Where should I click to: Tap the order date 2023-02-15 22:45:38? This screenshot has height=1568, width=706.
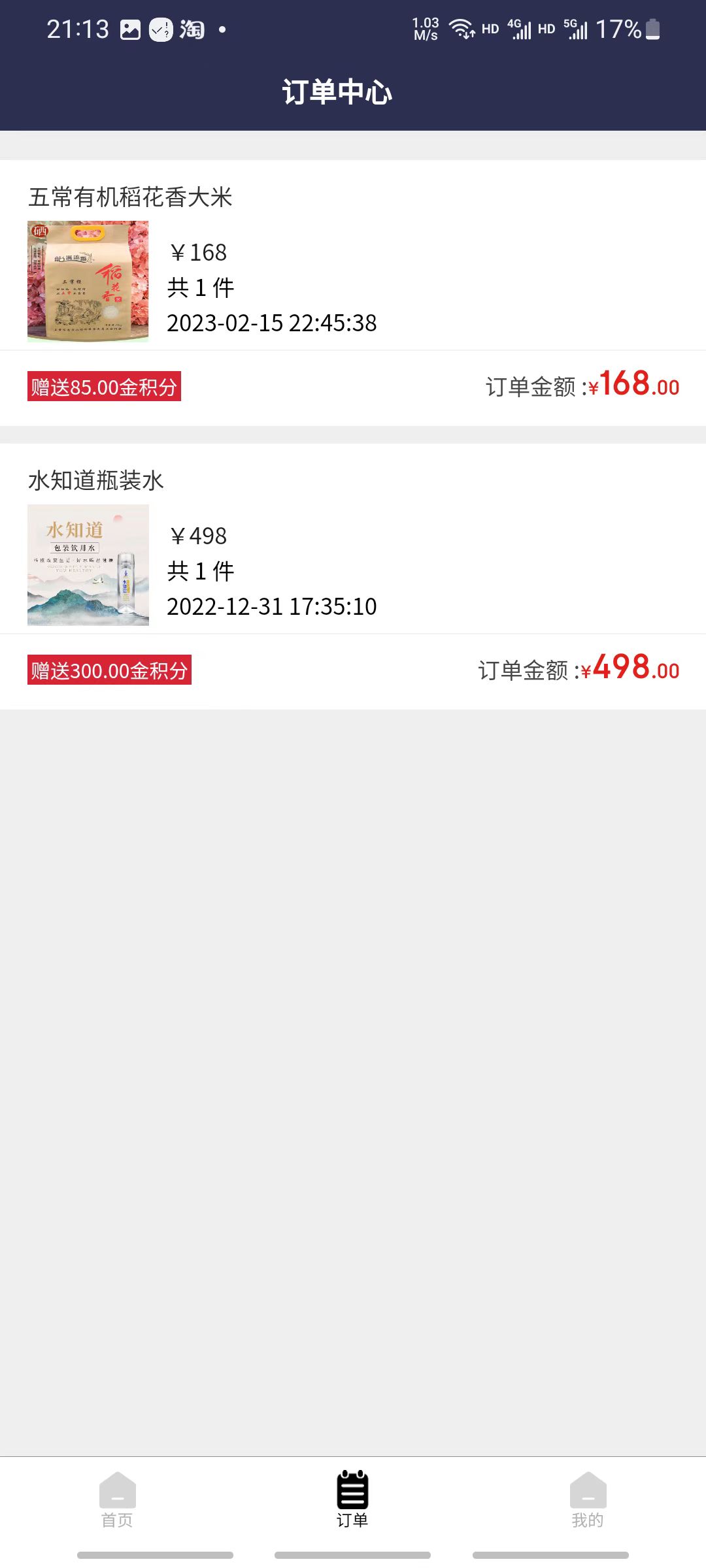271,323
